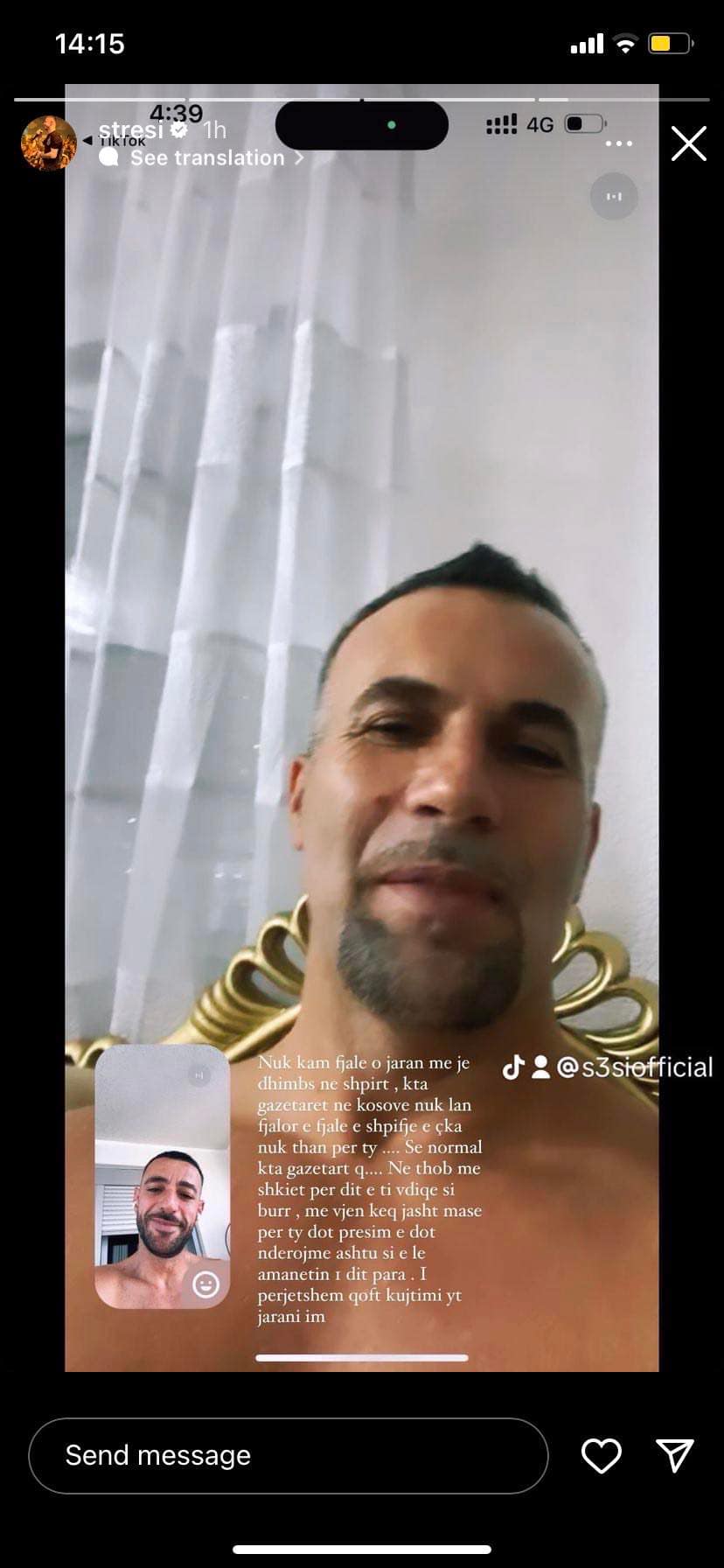724x1568 pixels.
Task: Like this story with the heart
Action: (x=601, y=1456)
